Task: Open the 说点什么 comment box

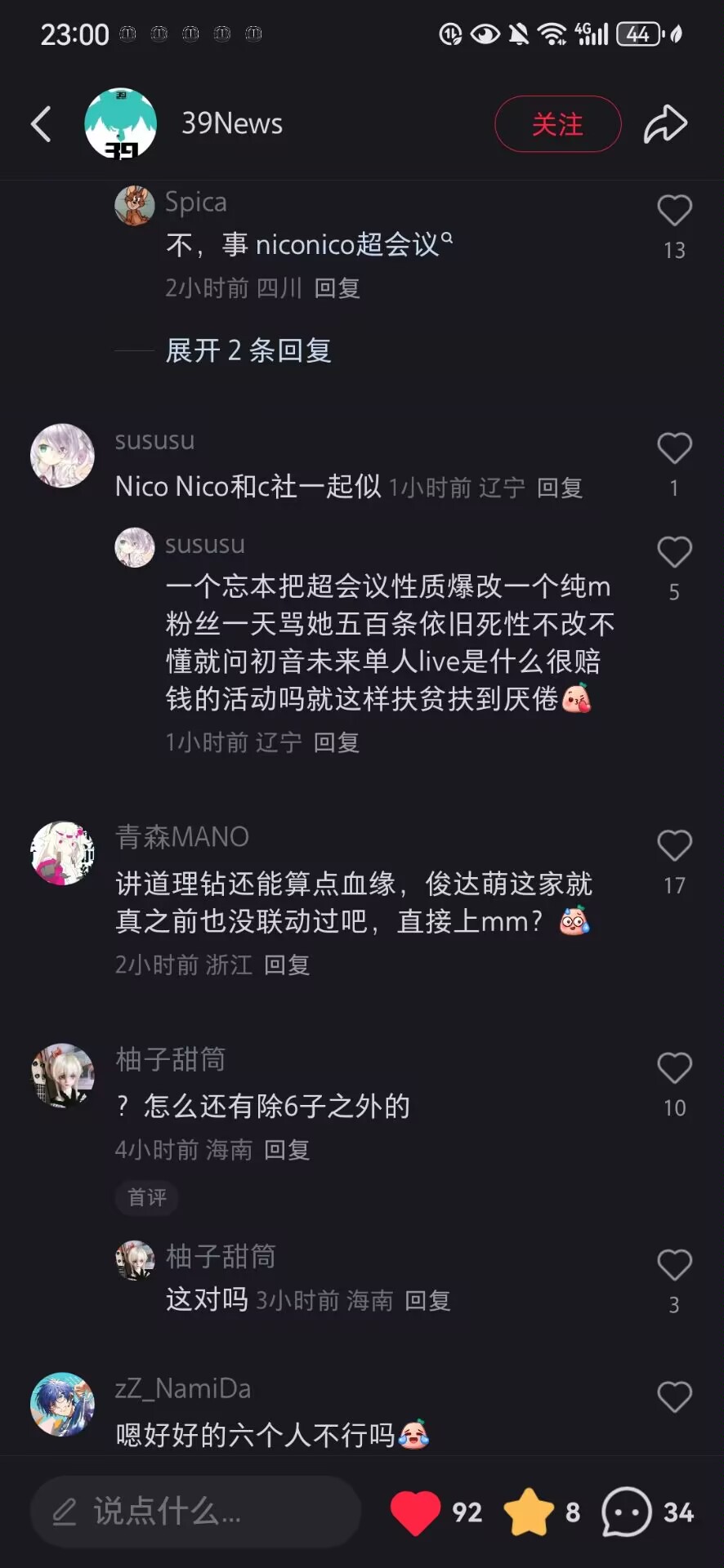Action: pyautogui.click(x=194, y=1512)
